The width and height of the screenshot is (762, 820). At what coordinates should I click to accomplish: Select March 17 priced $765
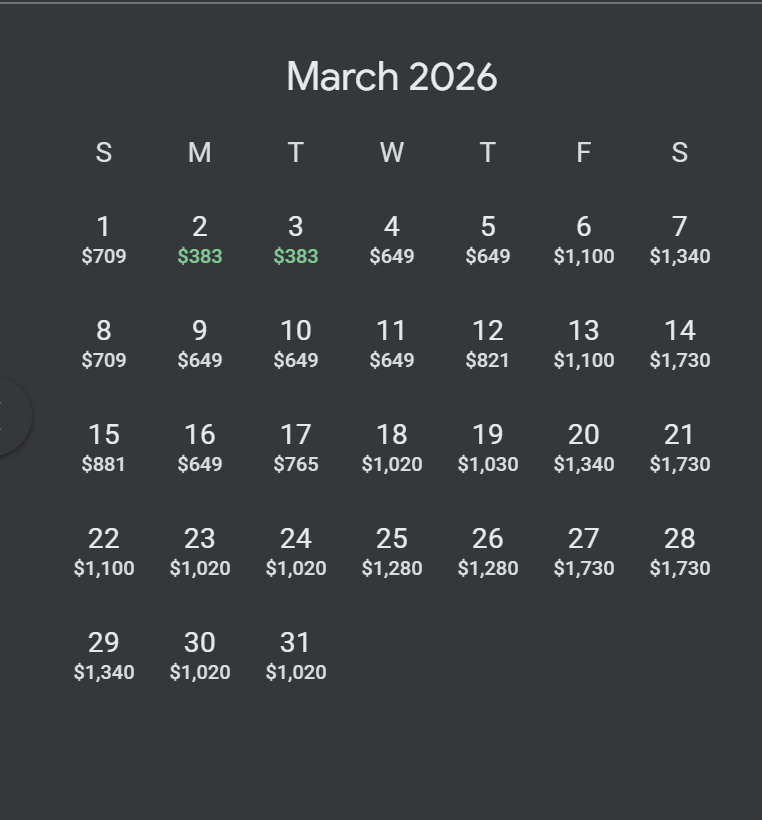click(296, 448)
